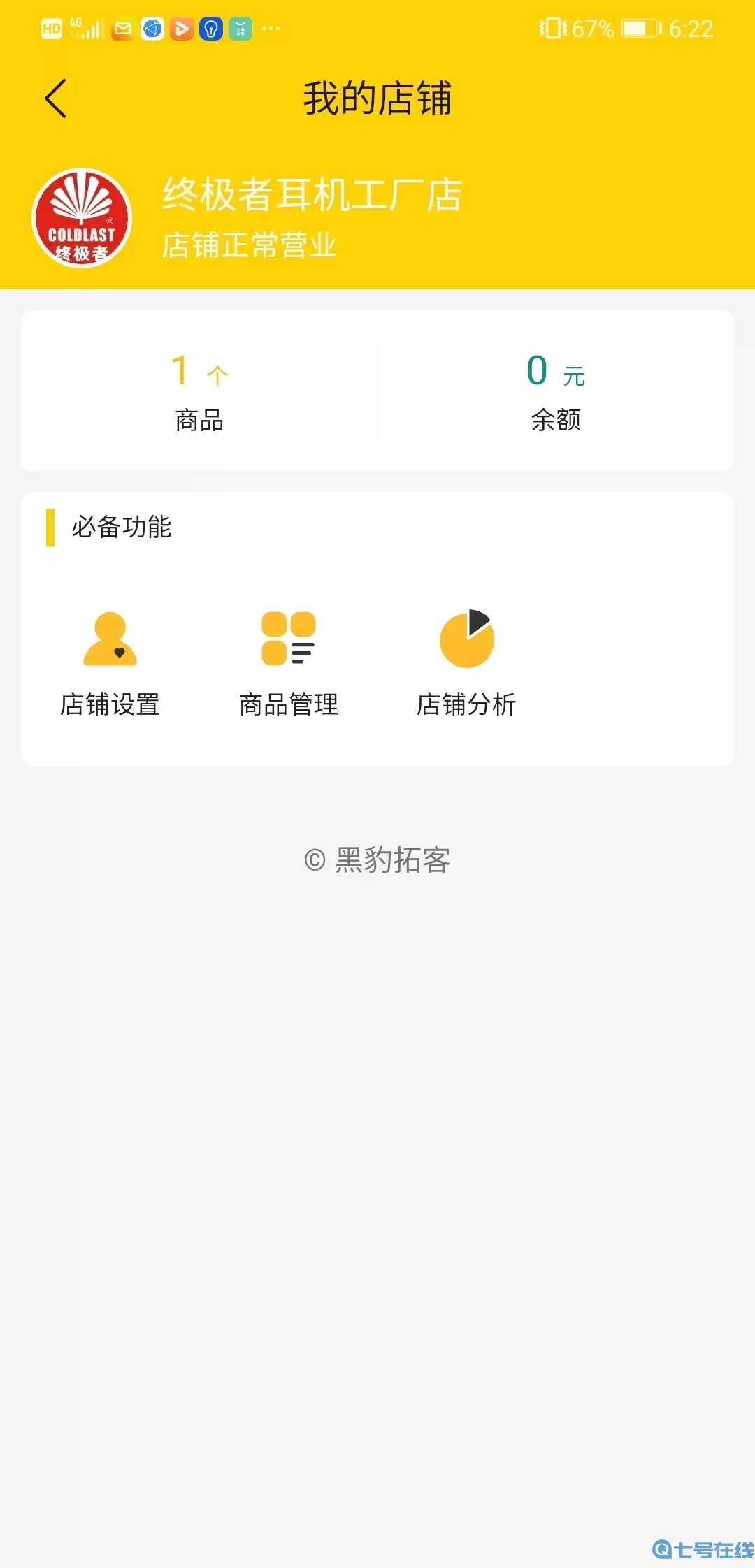Open the store name 终极者耳机工厂店
This screenshot has height=1568, width=755.
click(310, 194)
